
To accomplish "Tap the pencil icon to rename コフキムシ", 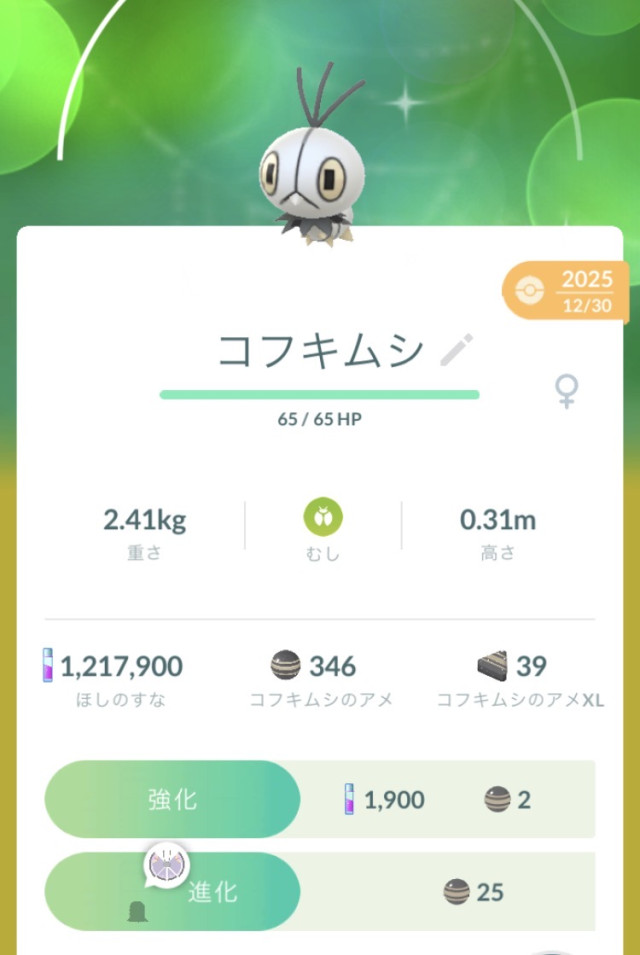I will tap(456, 351).
